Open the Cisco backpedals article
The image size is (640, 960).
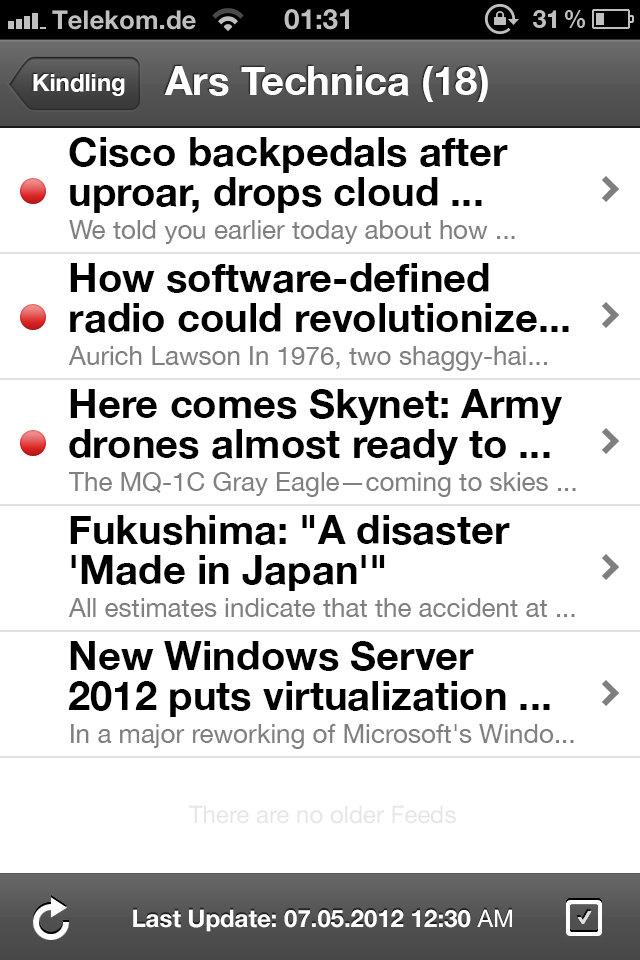click(x=320, y=191)
